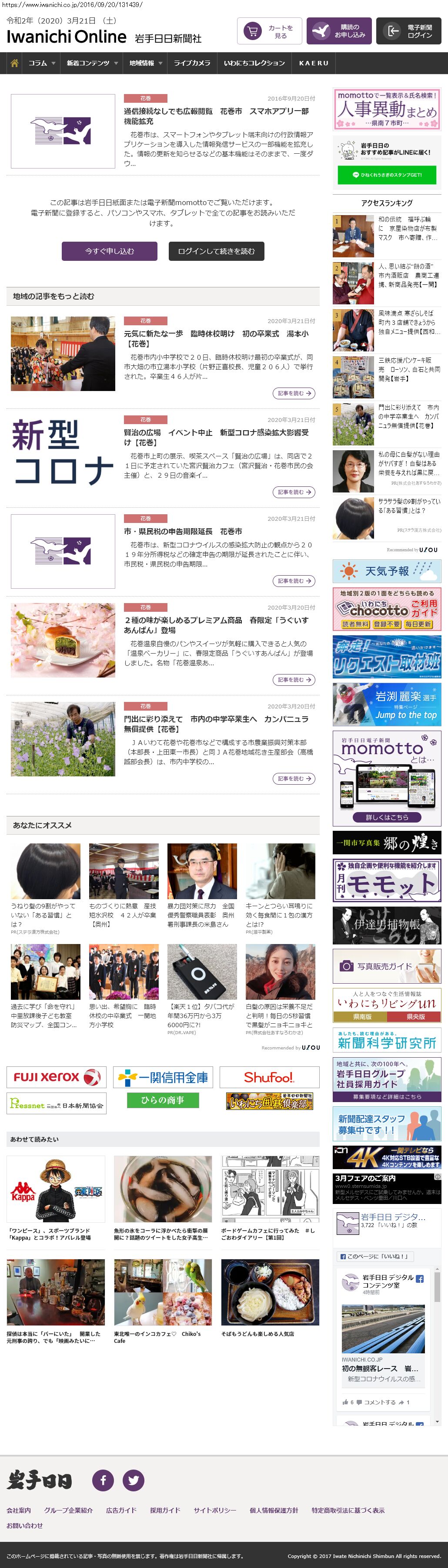Read the 湯本小 graduation ceremony article
This screenshot has width=448, height=1568.
click(216, 338)
